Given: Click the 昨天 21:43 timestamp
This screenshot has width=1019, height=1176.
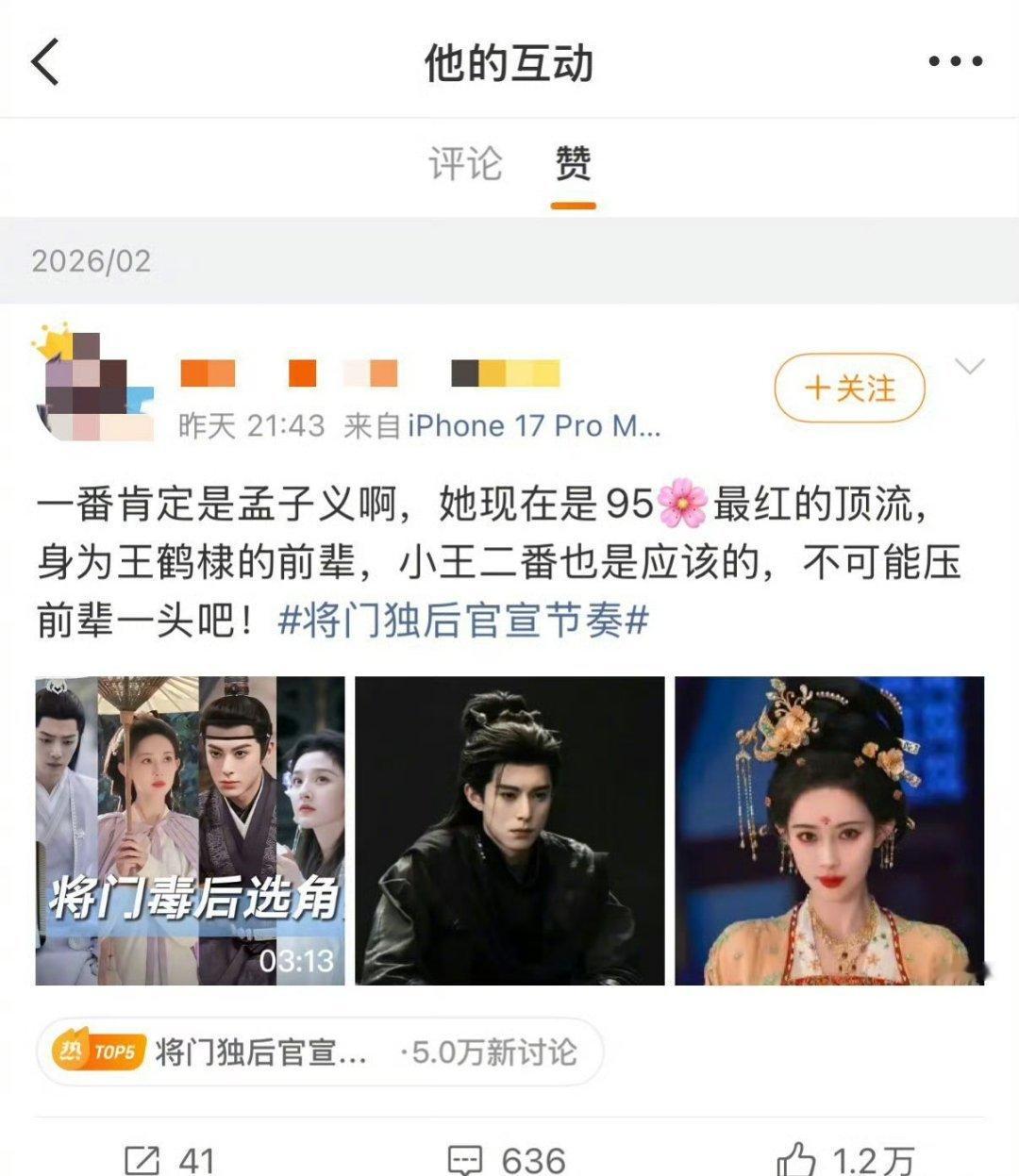Looking at the screenshot, I should click(x=250, y=424).
